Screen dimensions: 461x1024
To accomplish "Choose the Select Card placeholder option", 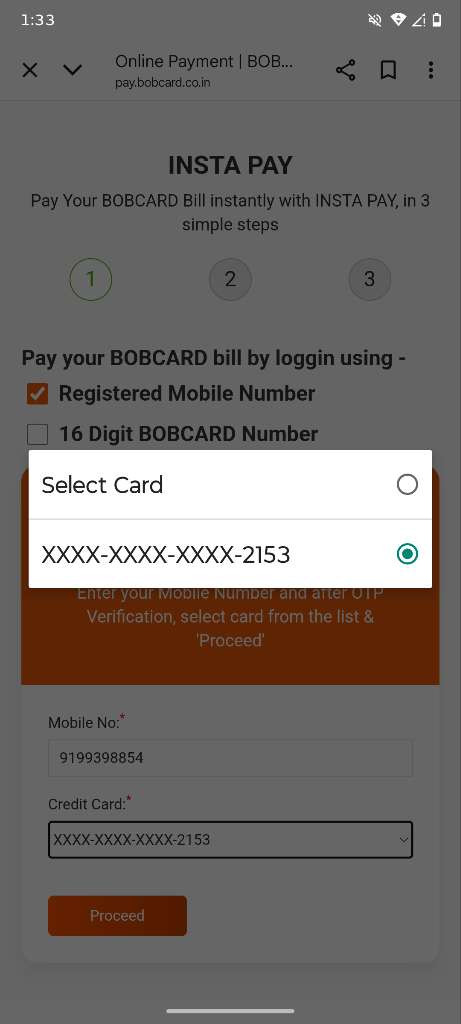I will pos(230,485).
